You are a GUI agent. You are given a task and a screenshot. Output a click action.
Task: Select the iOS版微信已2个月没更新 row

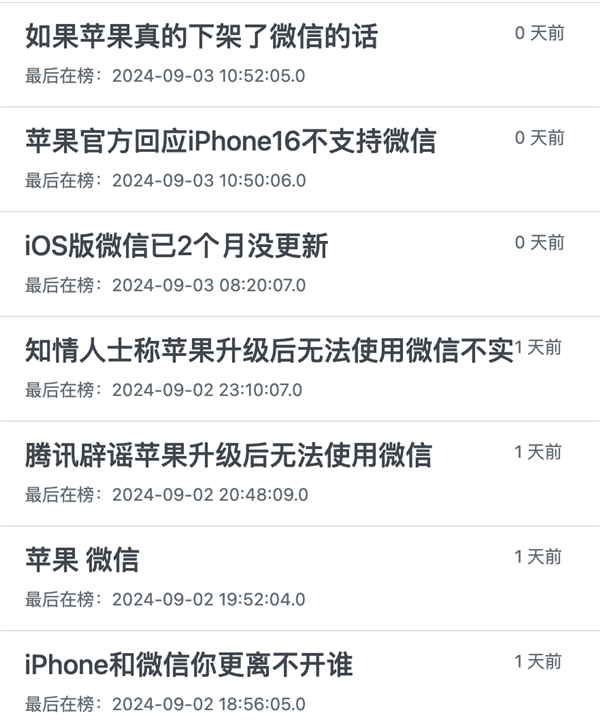(x=176, y=246)
